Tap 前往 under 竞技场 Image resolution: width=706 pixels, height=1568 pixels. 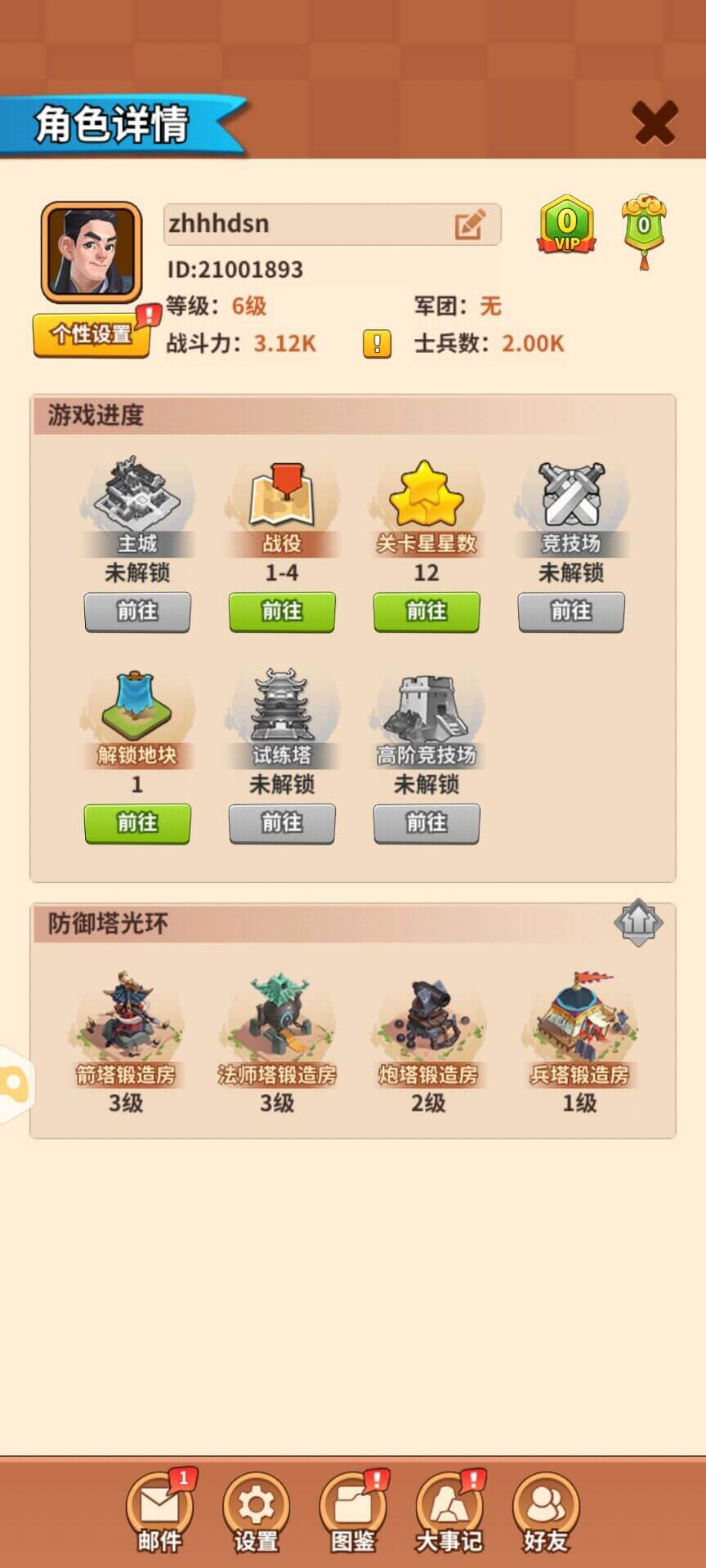point(571,612)
